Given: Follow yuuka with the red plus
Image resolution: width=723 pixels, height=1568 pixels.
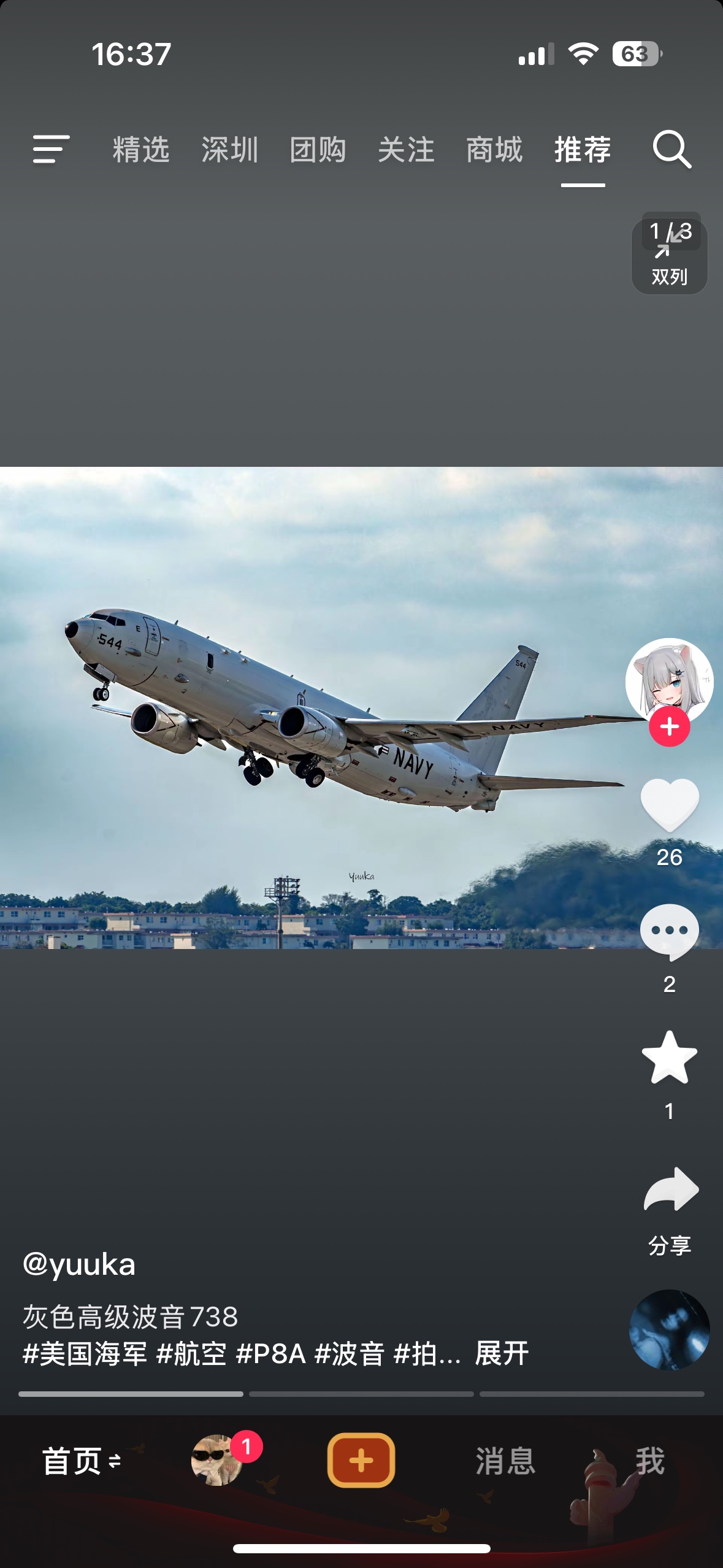Looking at the screenshot, I should coord(669,727).
